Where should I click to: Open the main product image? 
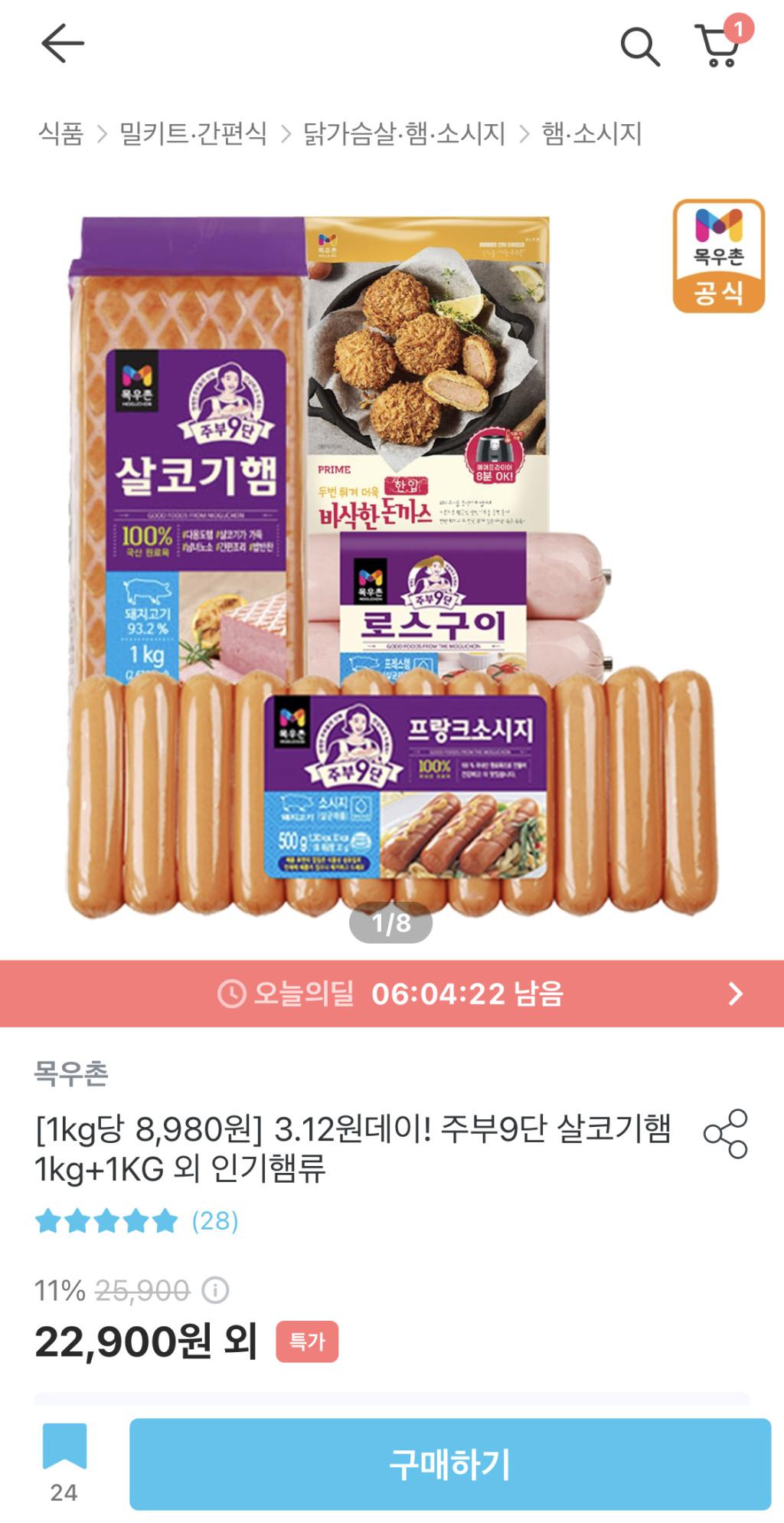tap(392, 567)
